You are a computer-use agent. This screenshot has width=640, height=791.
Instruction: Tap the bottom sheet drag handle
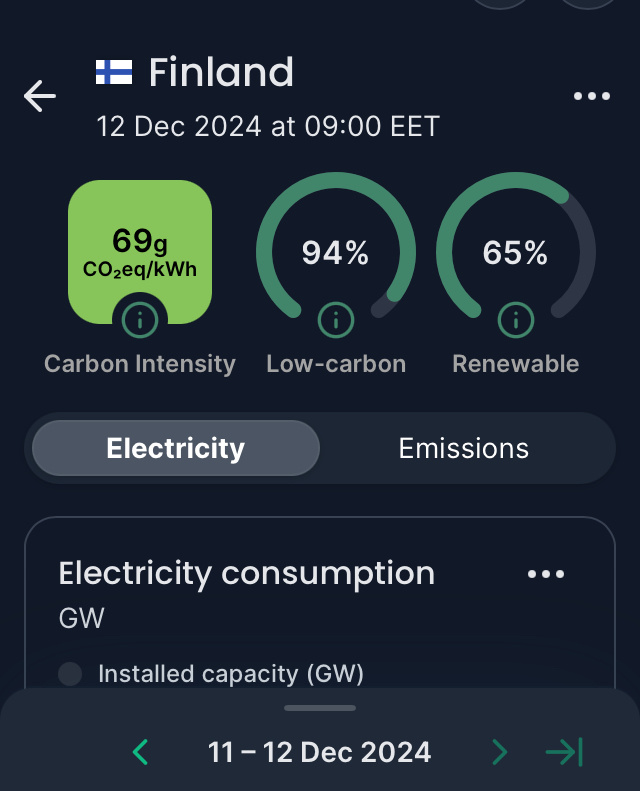point(320,708)
